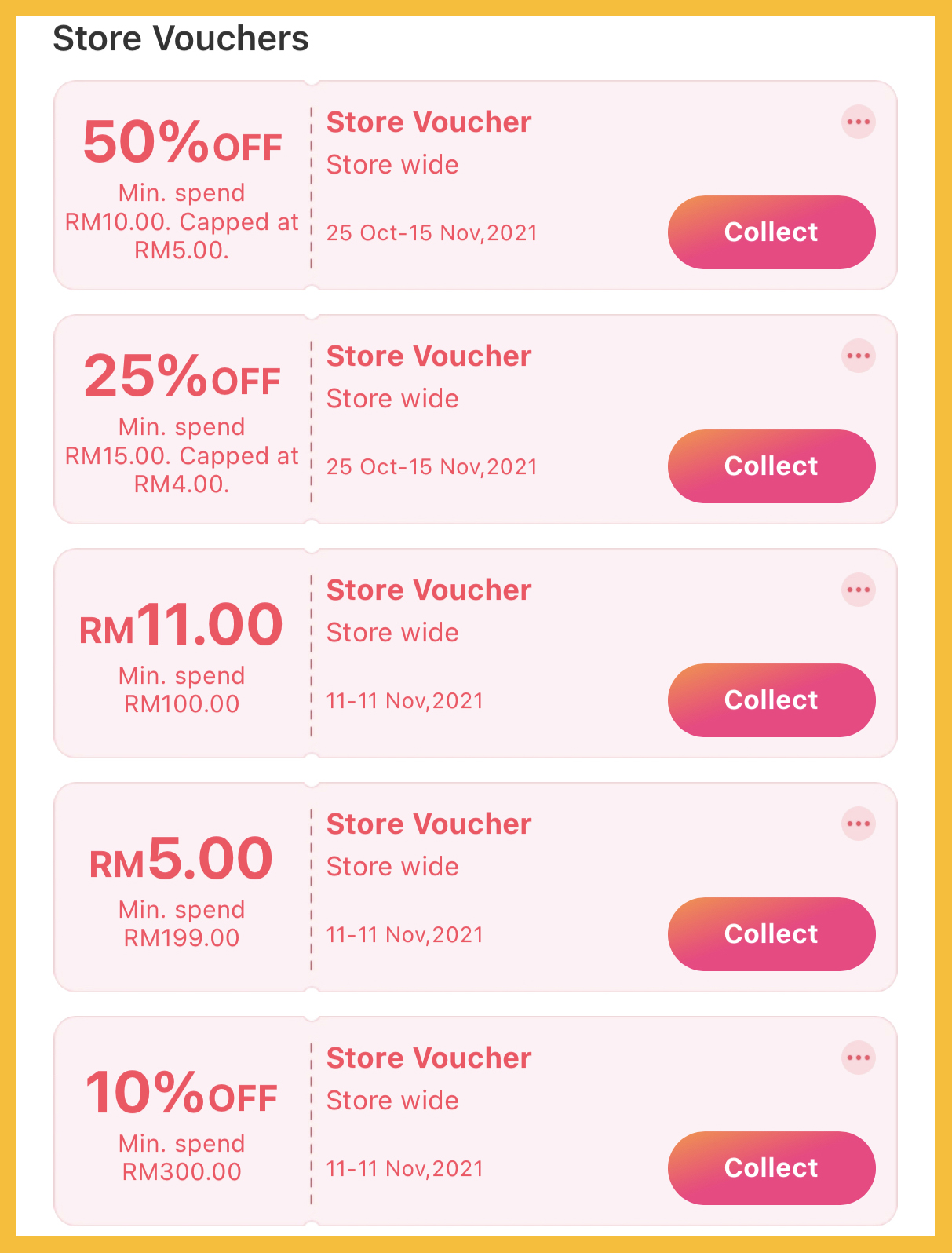Screen dimensions: 952x1253
Task: Collect the RM11.00 store voucher
Action: [771, 700]
